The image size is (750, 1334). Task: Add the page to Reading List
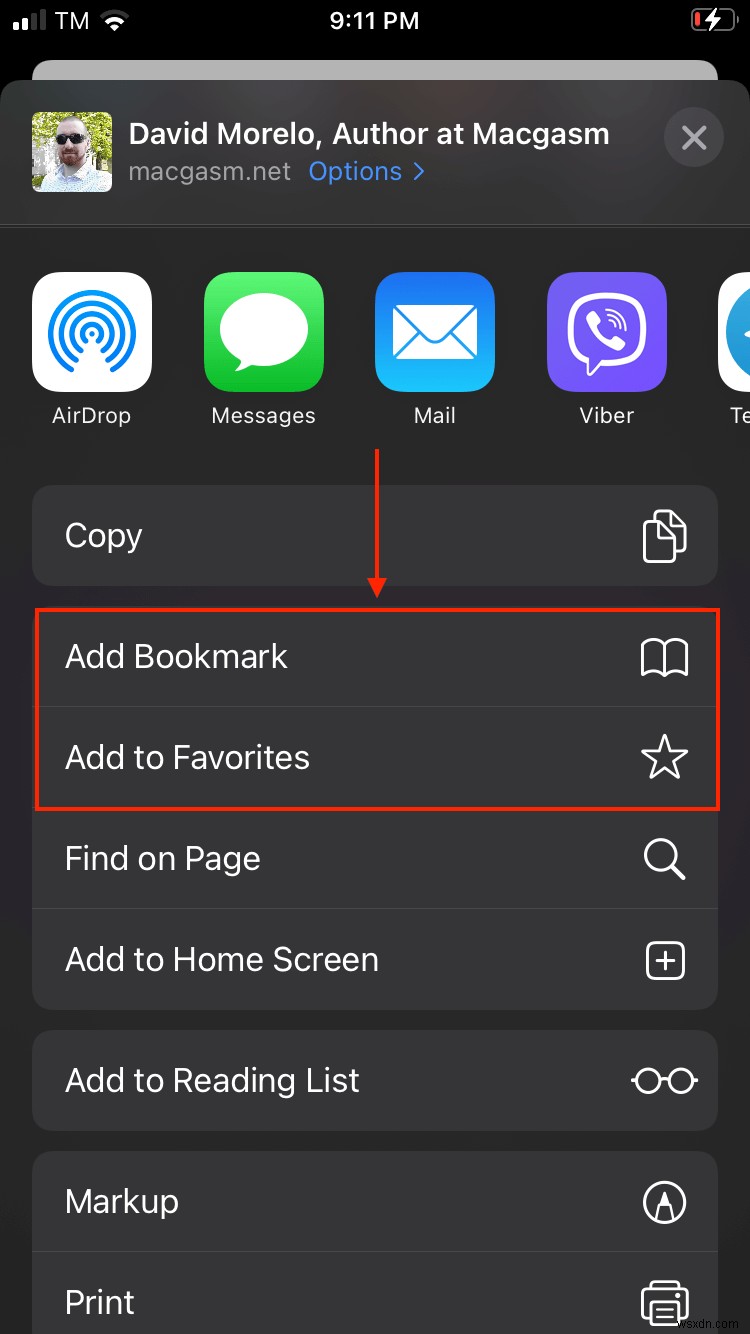point(375,1081)
